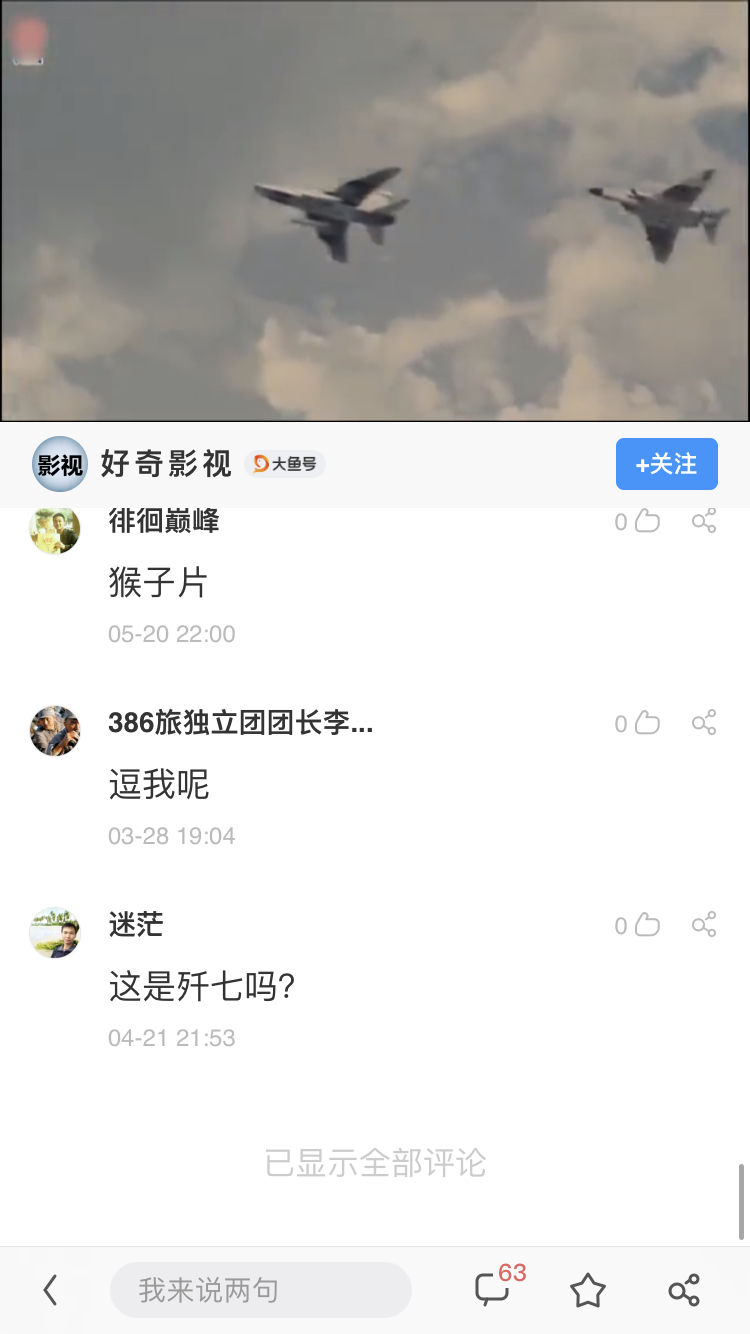Tap the video player of the jets
This screenshot has width=750, height=1334.
[x=375, y=210]
